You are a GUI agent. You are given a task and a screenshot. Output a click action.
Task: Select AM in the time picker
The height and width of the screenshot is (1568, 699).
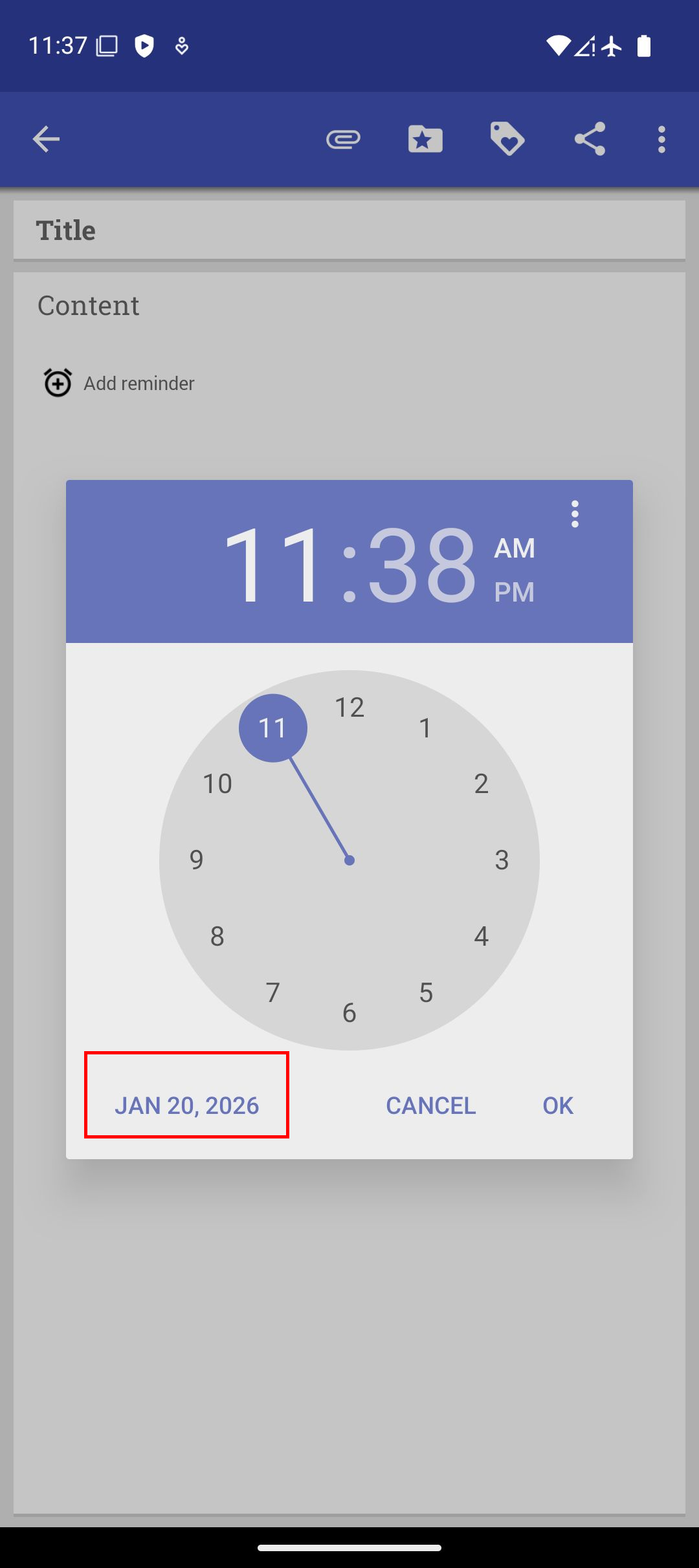[x=515, y=549]
